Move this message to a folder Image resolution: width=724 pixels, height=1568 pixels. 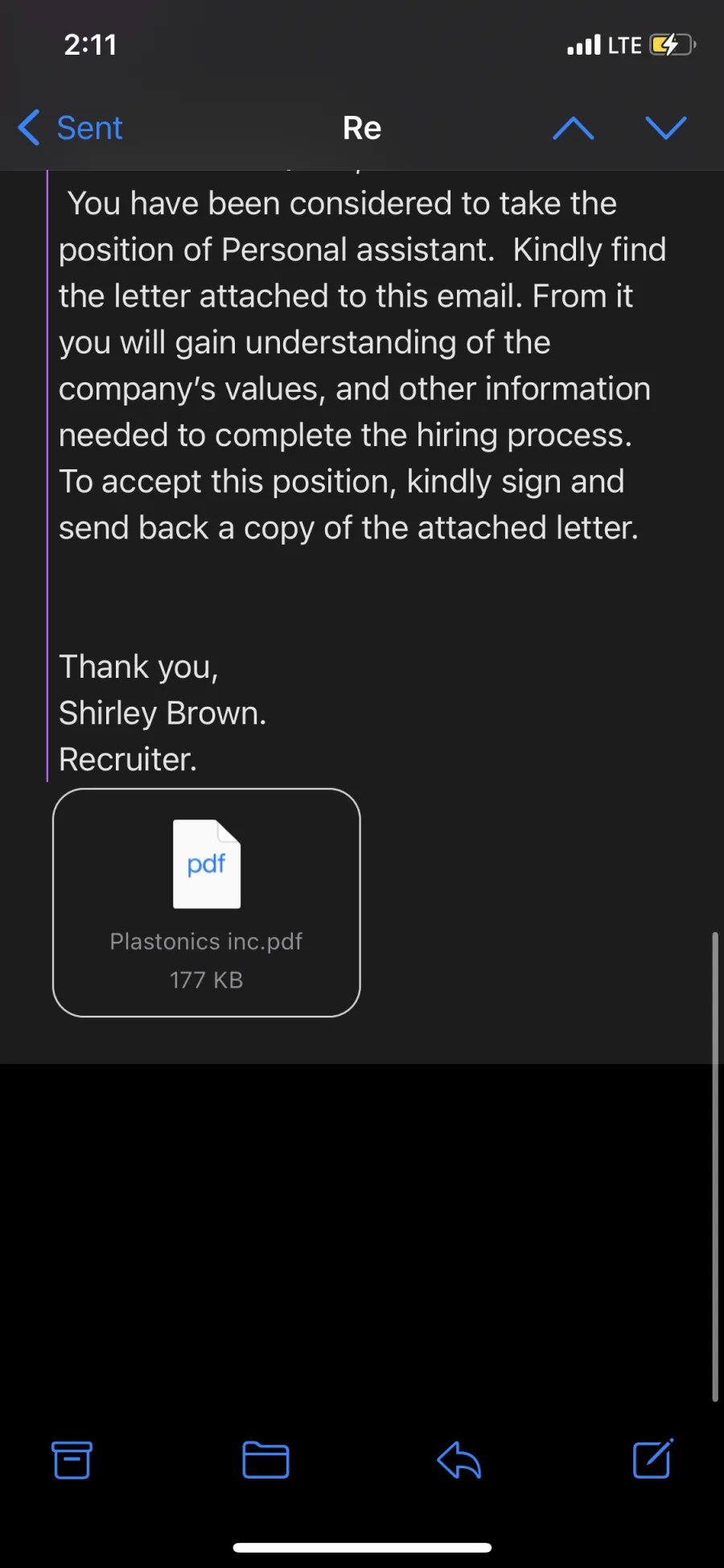pyautogui.click(x=265, y=1459)
